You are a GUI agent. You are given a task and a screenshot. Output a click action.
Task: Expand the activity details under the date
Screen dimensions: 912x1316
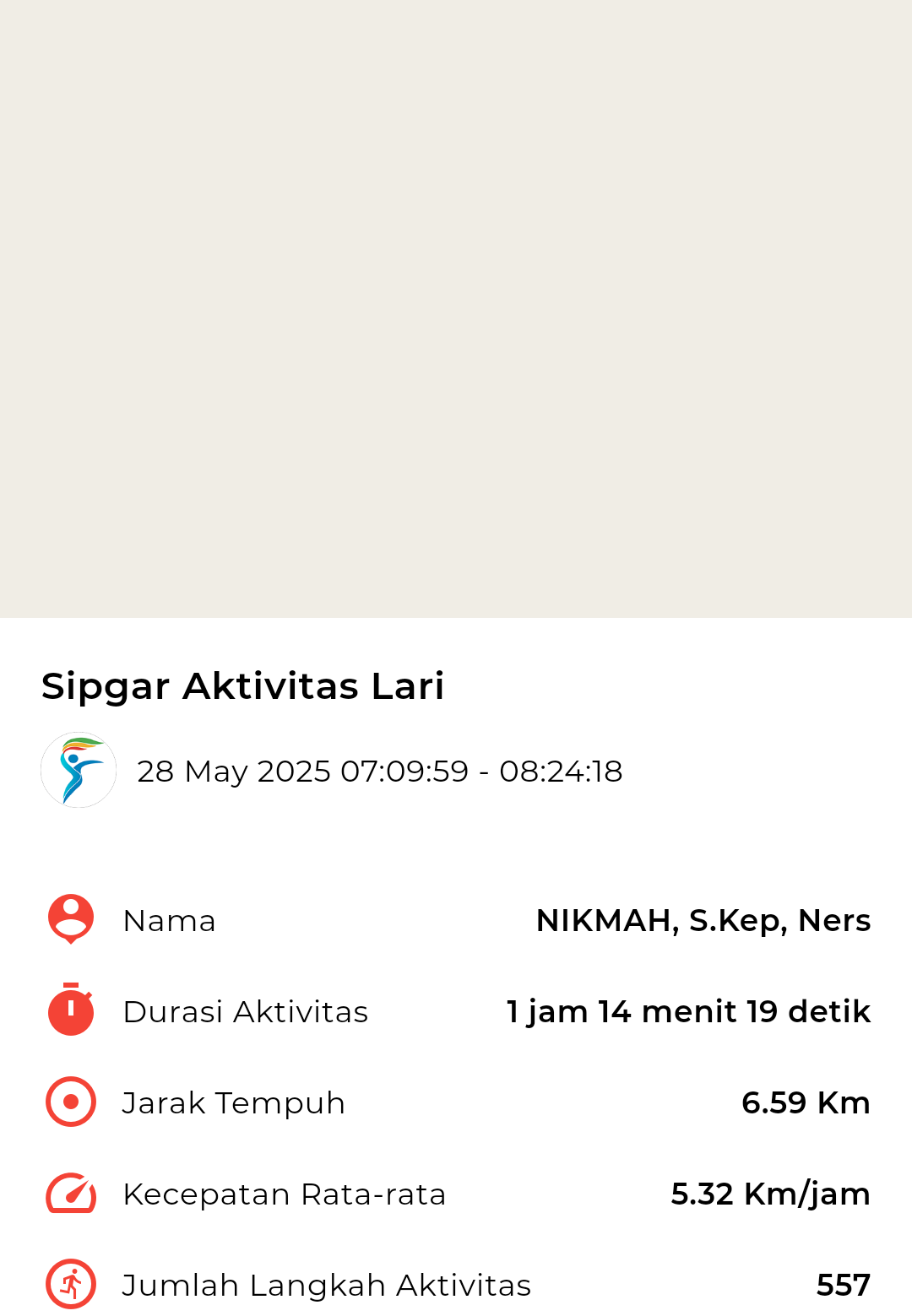coord(380,771)
